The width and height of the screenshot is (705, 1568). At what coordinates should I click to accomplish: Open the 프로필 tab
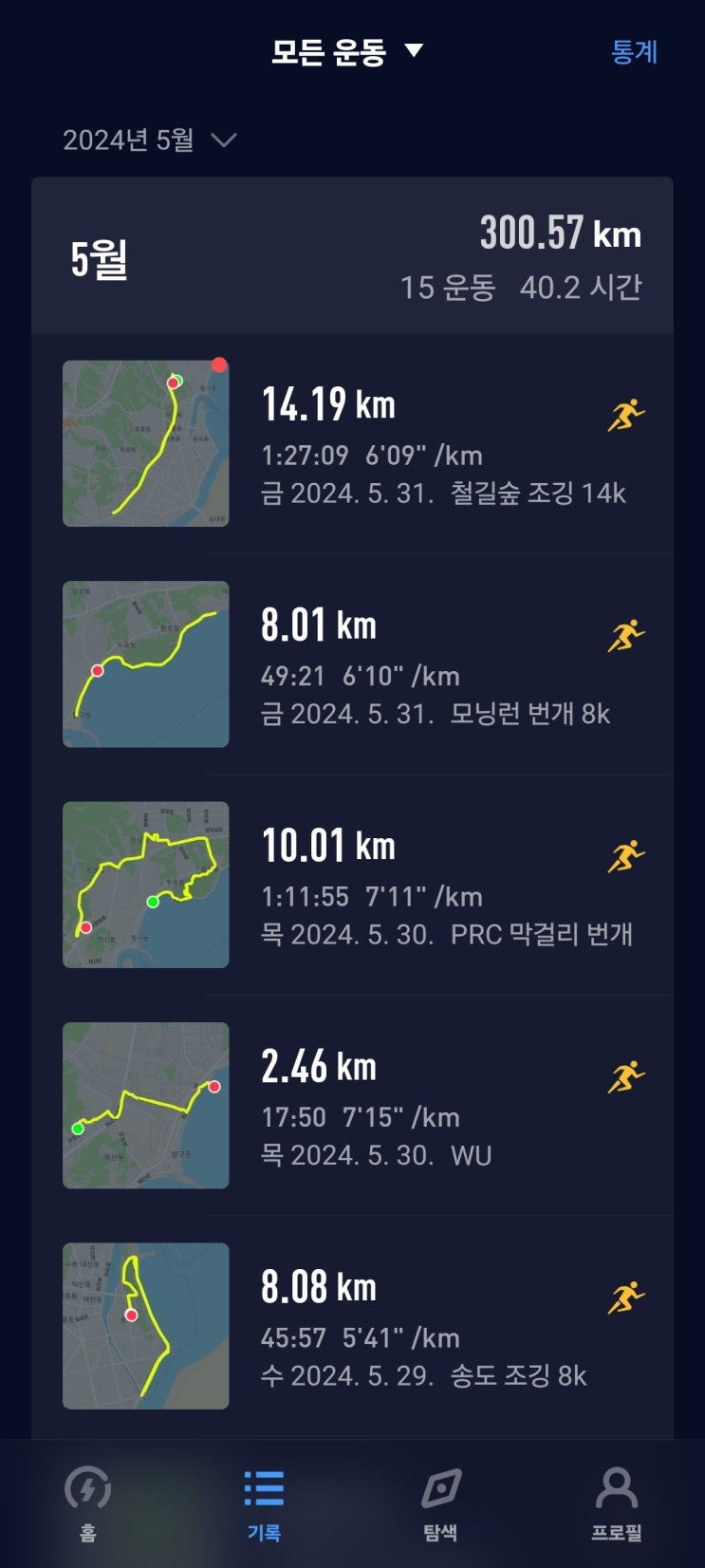coord(617,1503)
